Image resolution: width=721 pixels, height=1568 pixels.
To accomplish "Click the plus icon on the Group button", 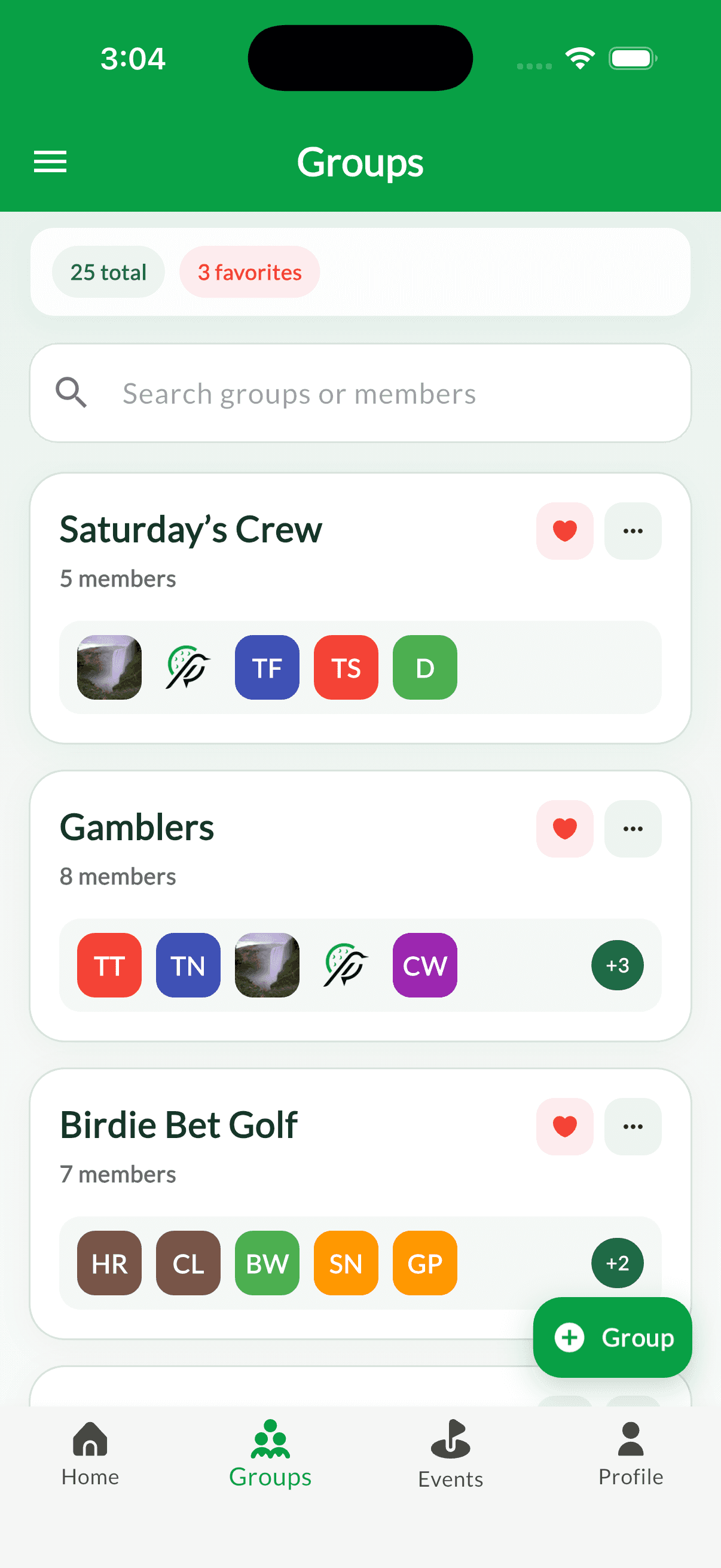I will (x=569, y=1338).
